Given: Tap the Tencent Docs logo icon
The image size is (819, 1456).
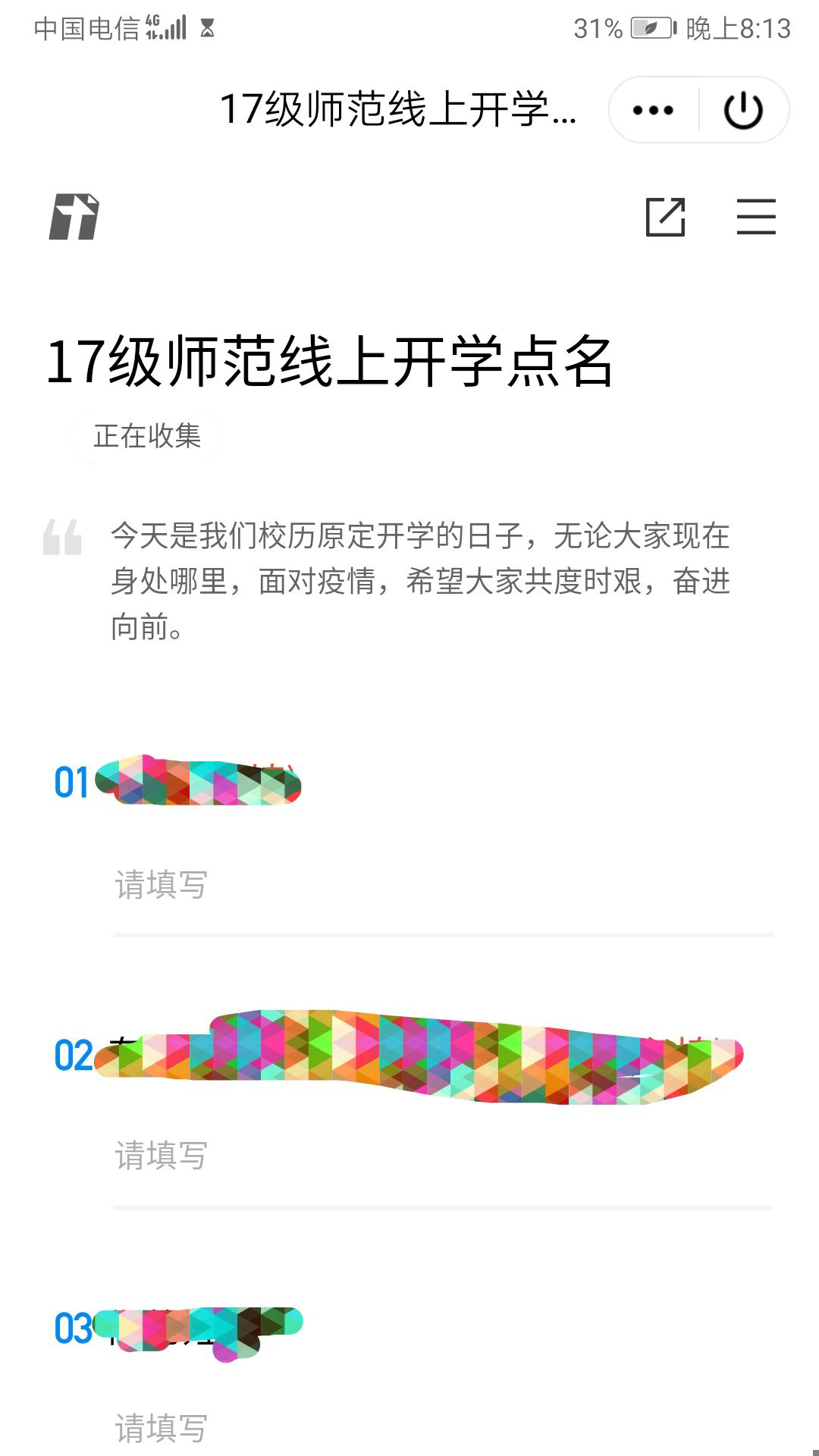Looking at the screenshot, I should click(74, 217).
